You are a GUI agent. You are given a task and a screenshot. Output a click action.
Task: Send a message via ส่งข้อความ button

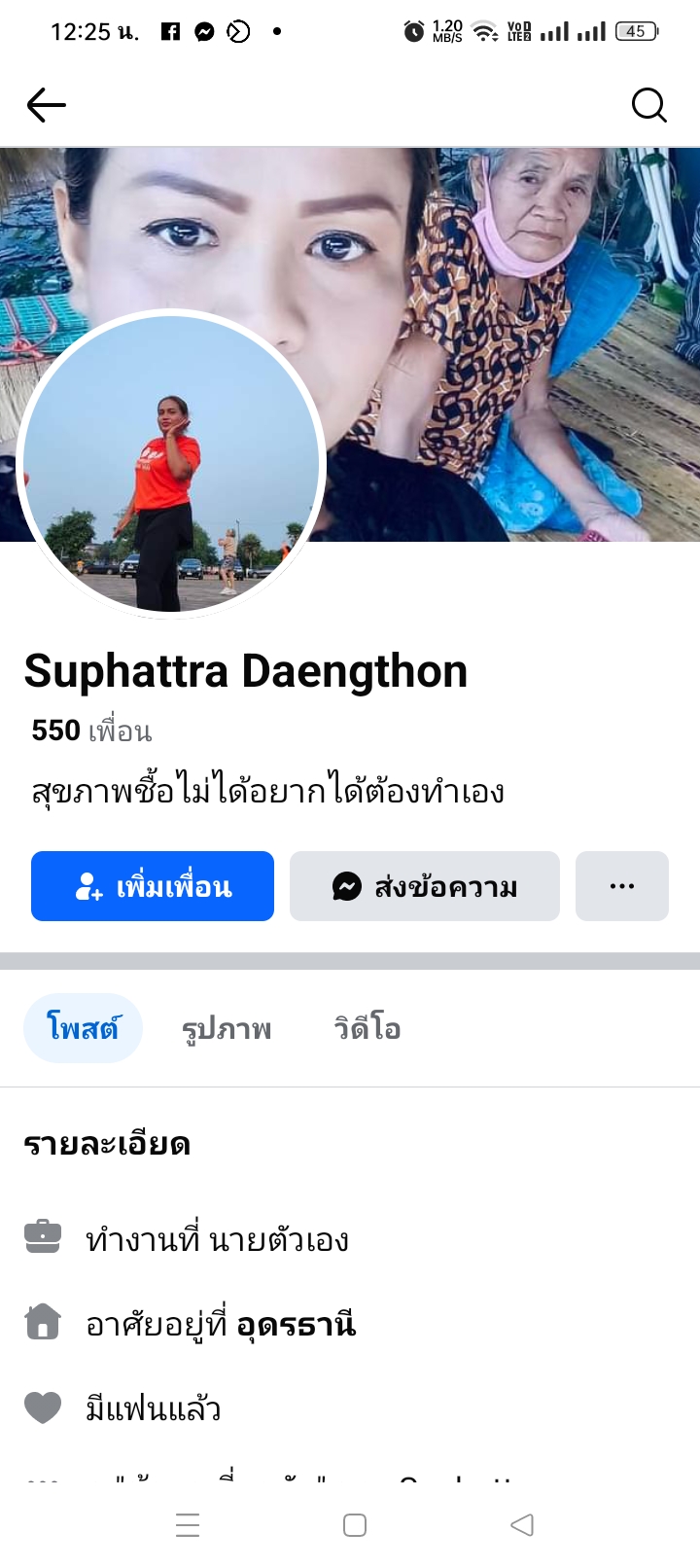tap(425, 886)
